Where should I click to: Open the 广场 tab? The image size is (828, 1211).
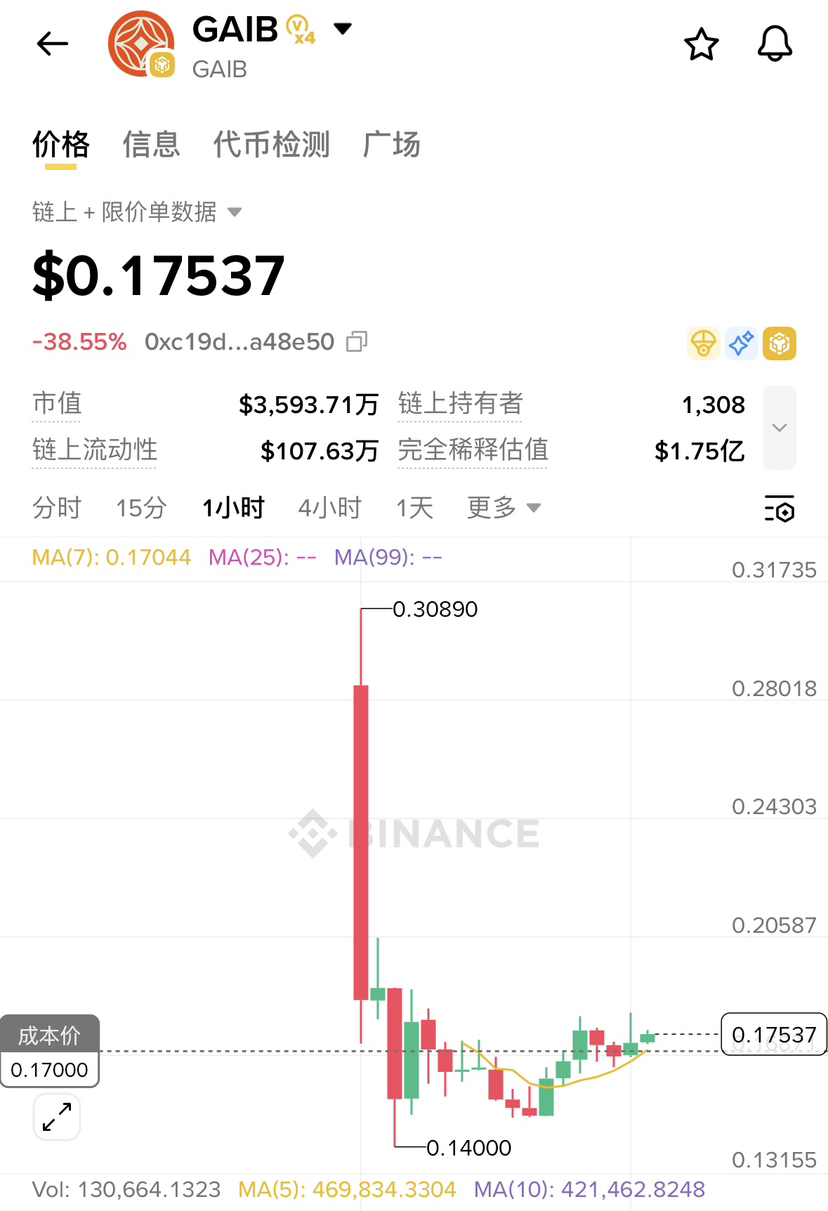tap(391, 145)
